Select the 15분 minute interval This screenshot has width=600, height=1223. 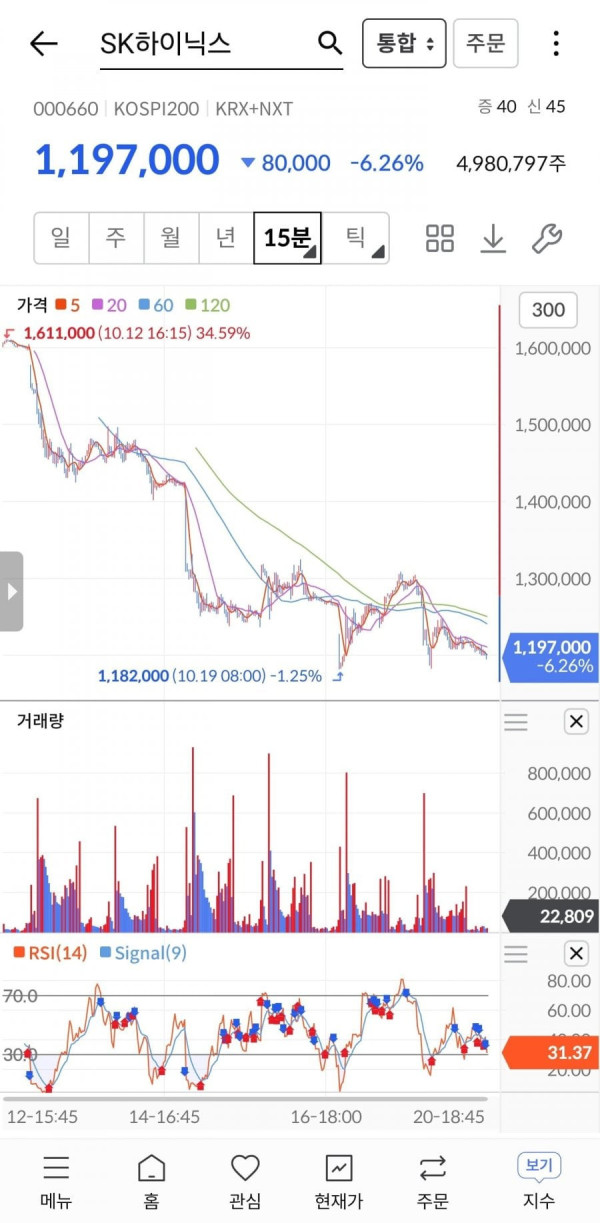287,238
